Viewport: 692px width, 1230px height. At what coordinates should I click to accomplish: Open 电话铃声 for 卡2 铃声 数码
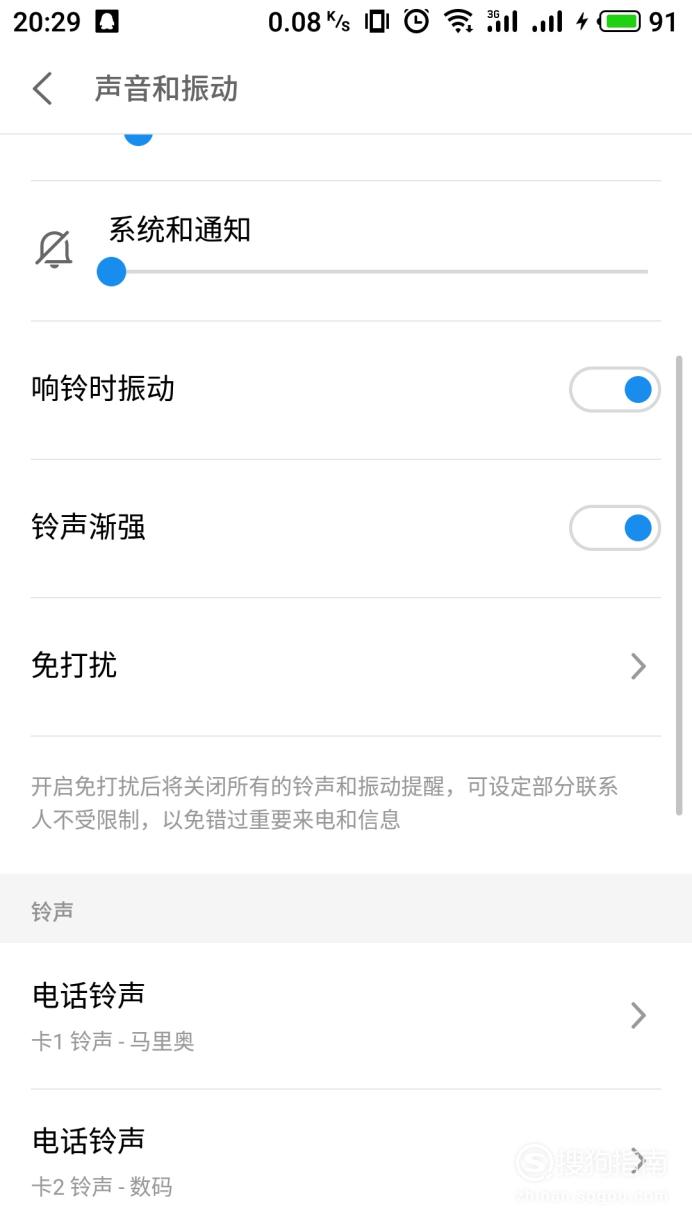coord(346,1161)
